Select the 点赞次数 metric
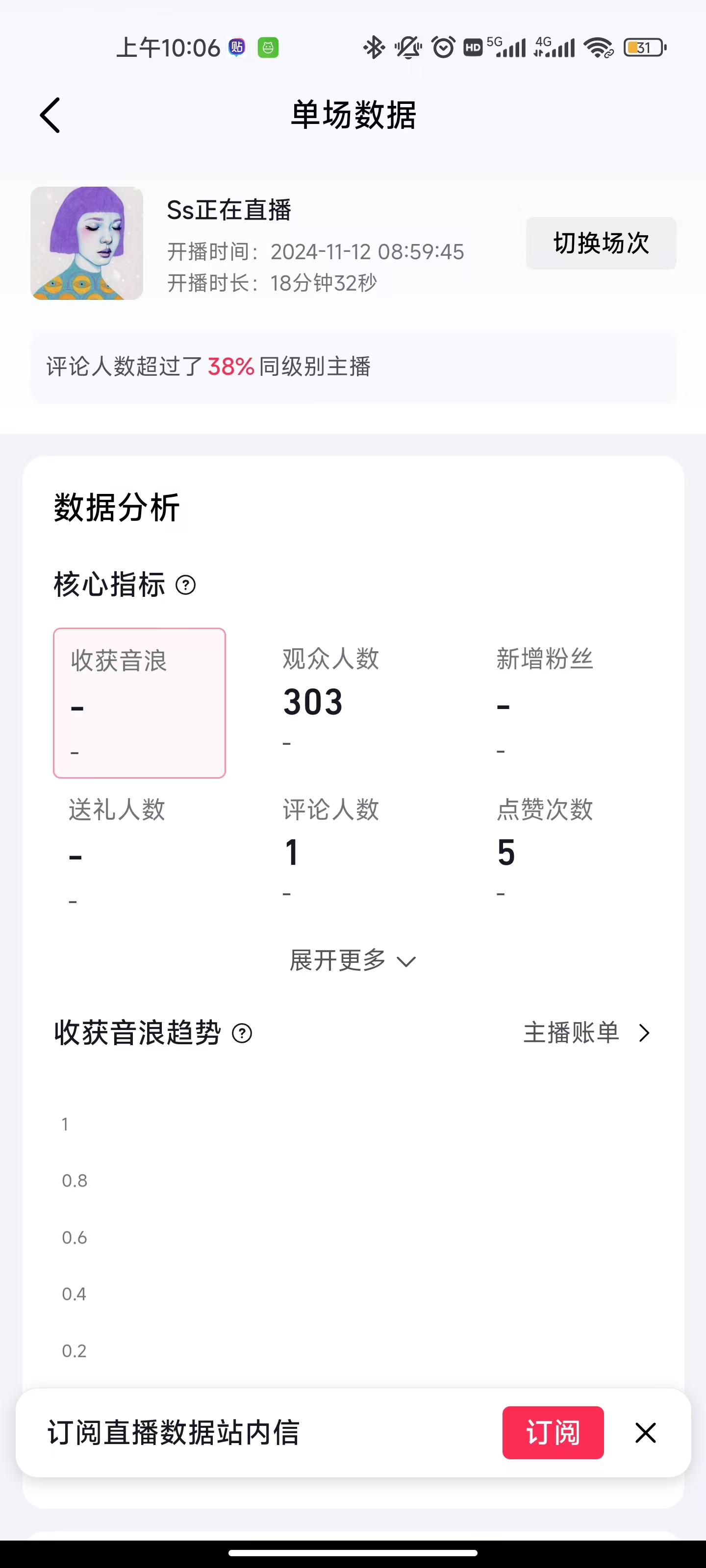 click(566, 852)
